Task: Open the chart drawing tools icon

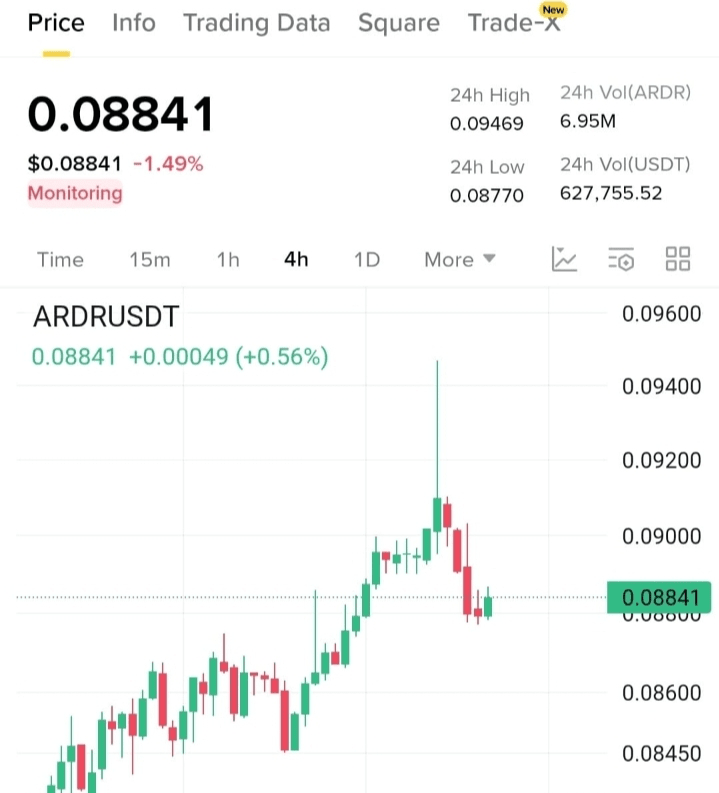Action: pos(564,260)
